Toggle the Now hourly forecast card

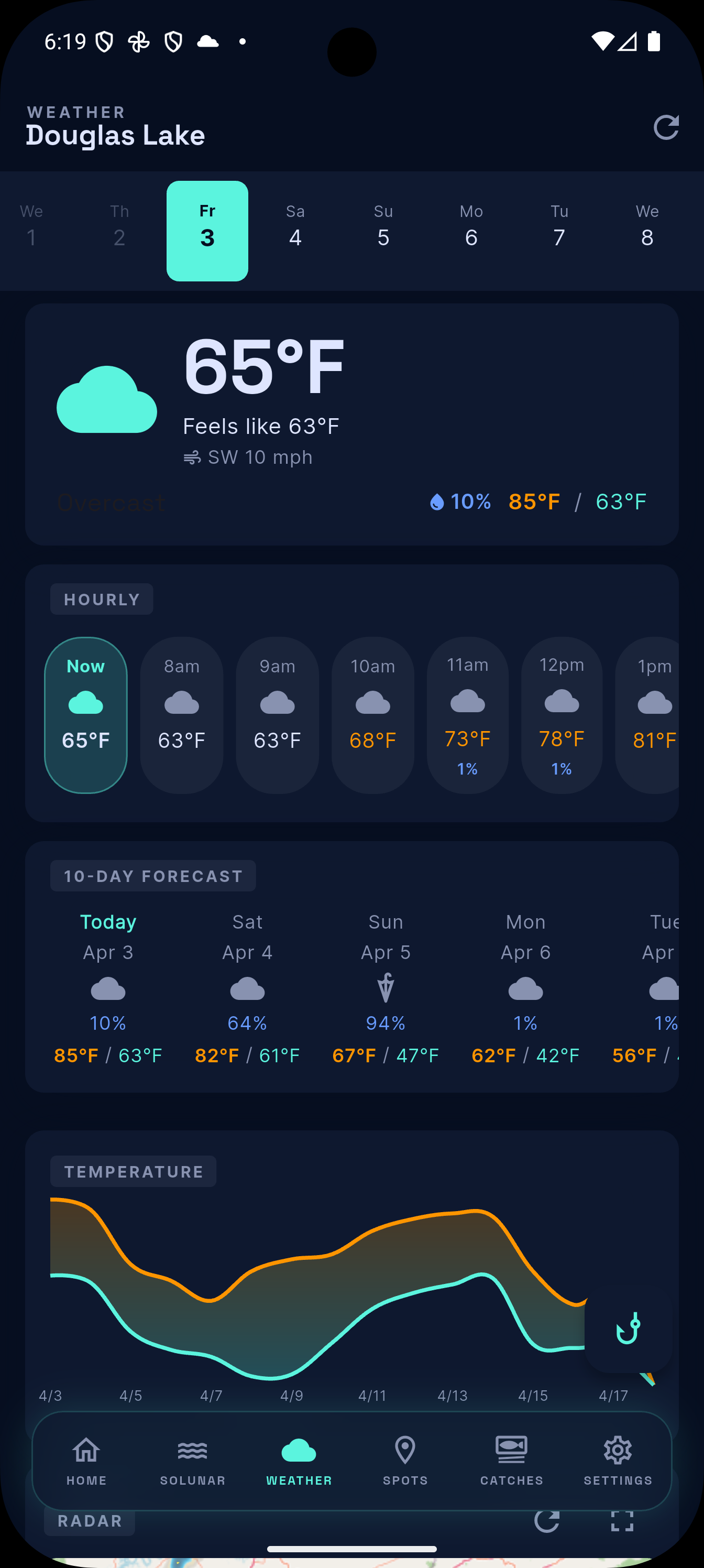[85, 715]
